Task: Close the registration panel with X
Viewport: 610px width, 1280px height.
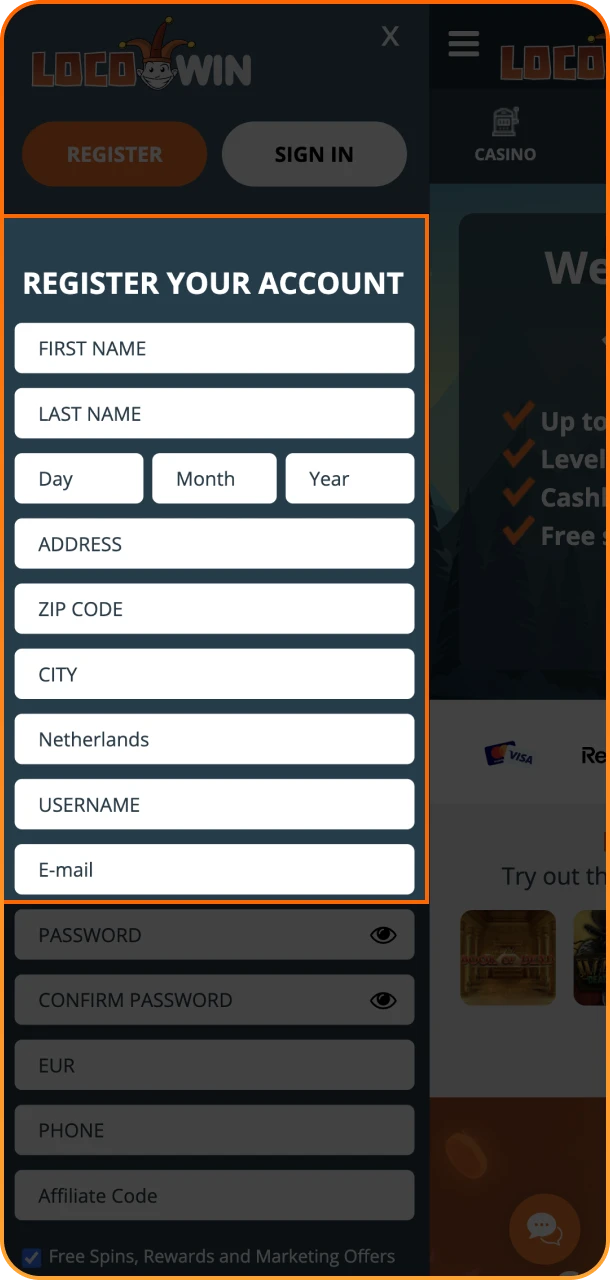Action: (390, 37)
